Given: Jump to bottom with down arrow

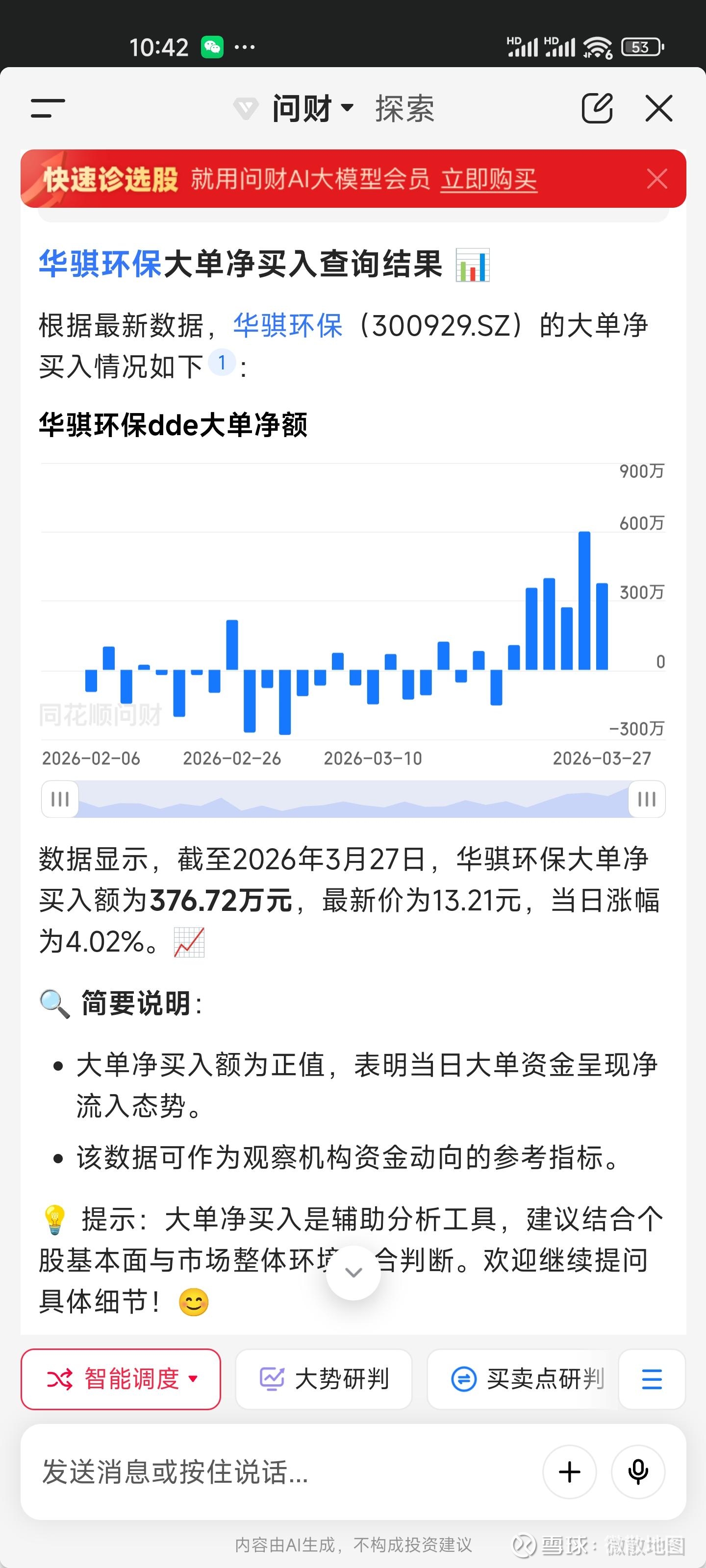Looking at the screenshot, I should (353, 1272).
